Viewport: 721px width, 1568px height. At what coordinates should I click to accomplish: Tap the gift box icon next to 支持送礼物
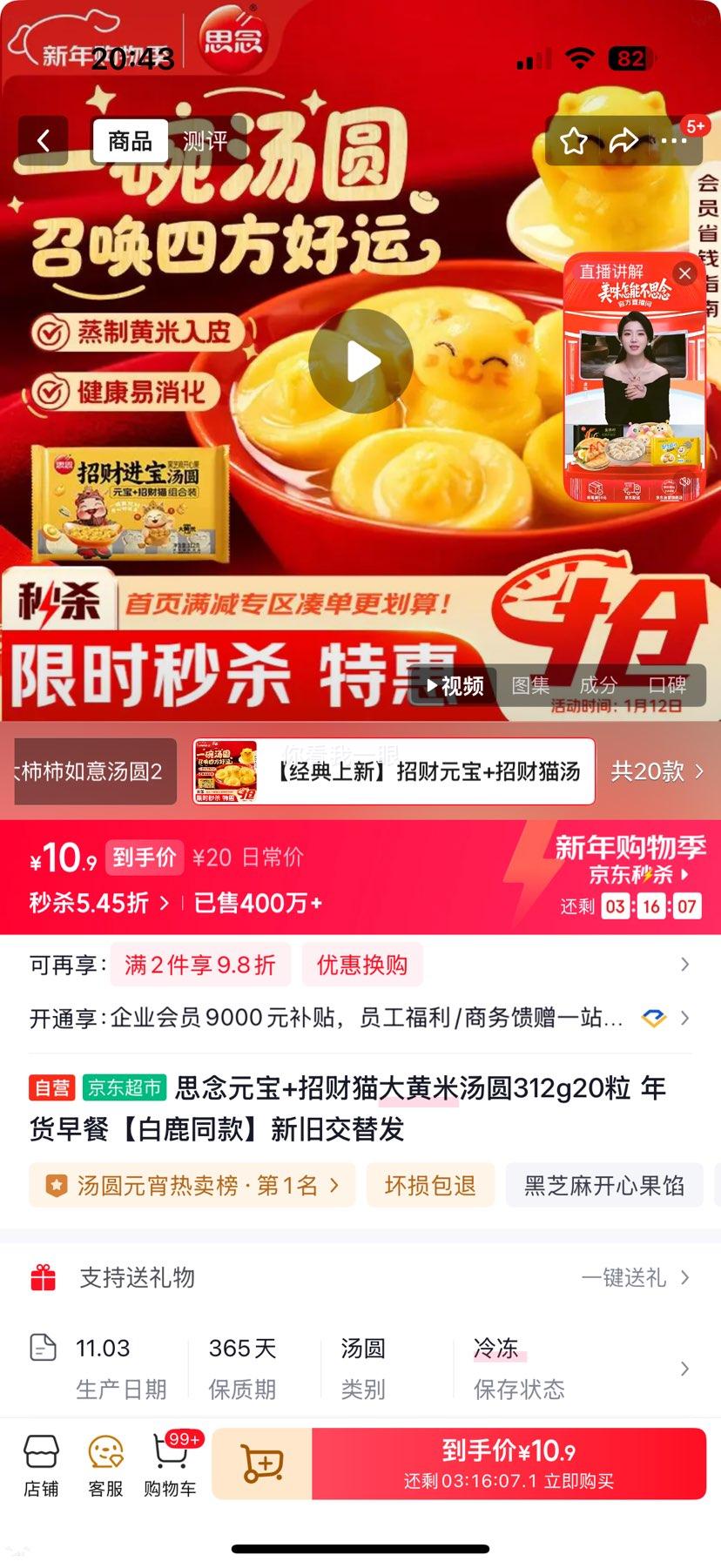click(x=44, y=1277)
